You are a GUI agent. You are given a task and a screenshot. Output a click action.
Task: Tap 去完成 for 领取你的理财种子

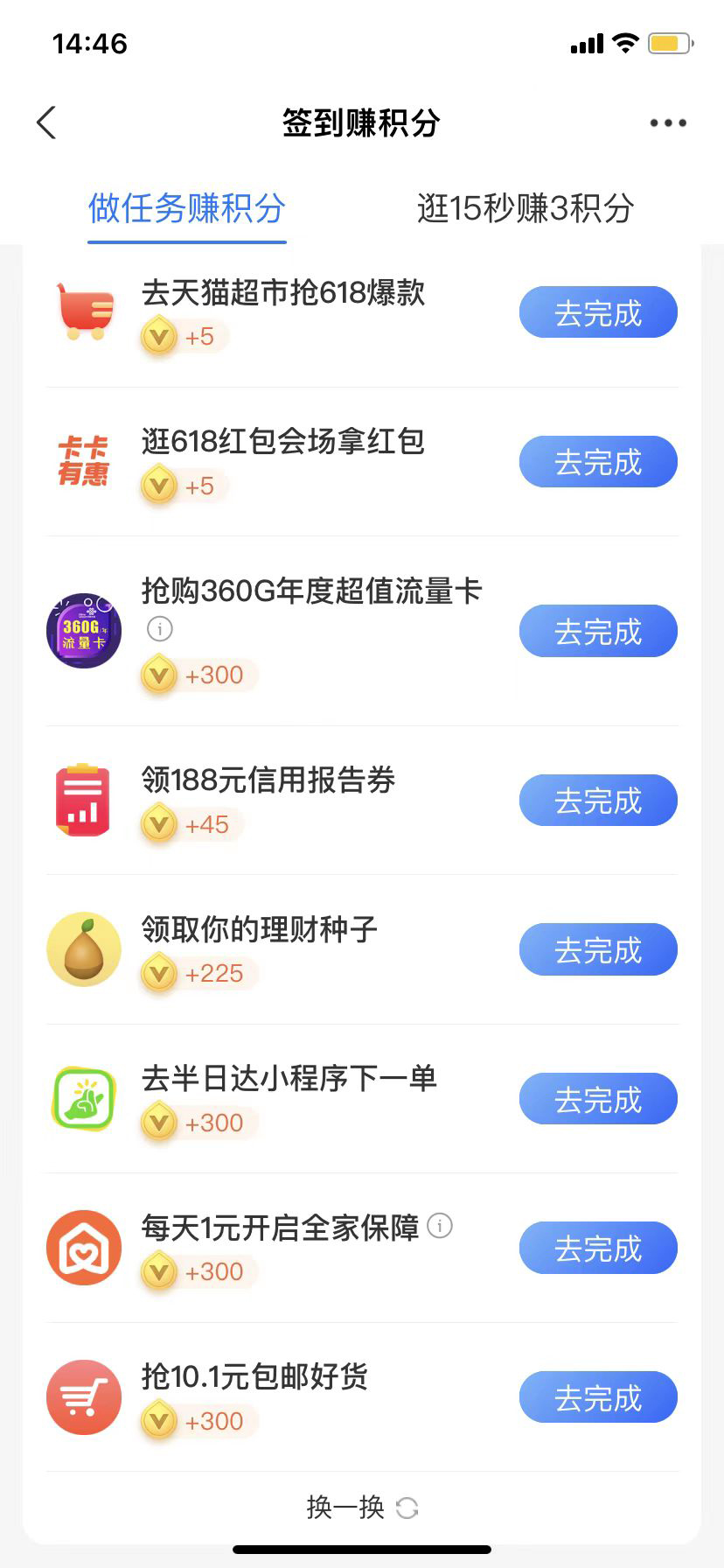click(598, 950)
